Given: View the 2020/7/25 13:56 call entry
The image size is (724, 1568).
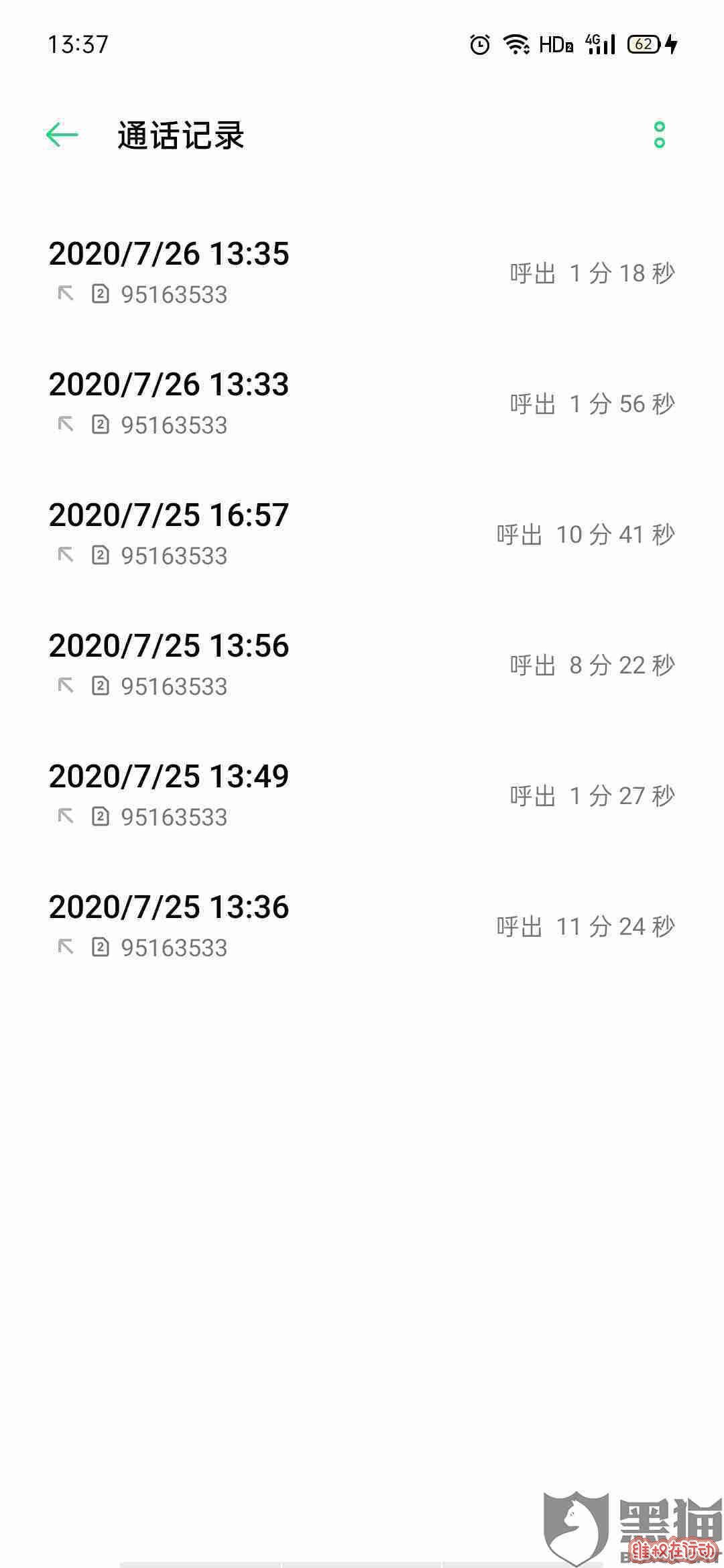Looking at the screenshot, I should 362,665.
